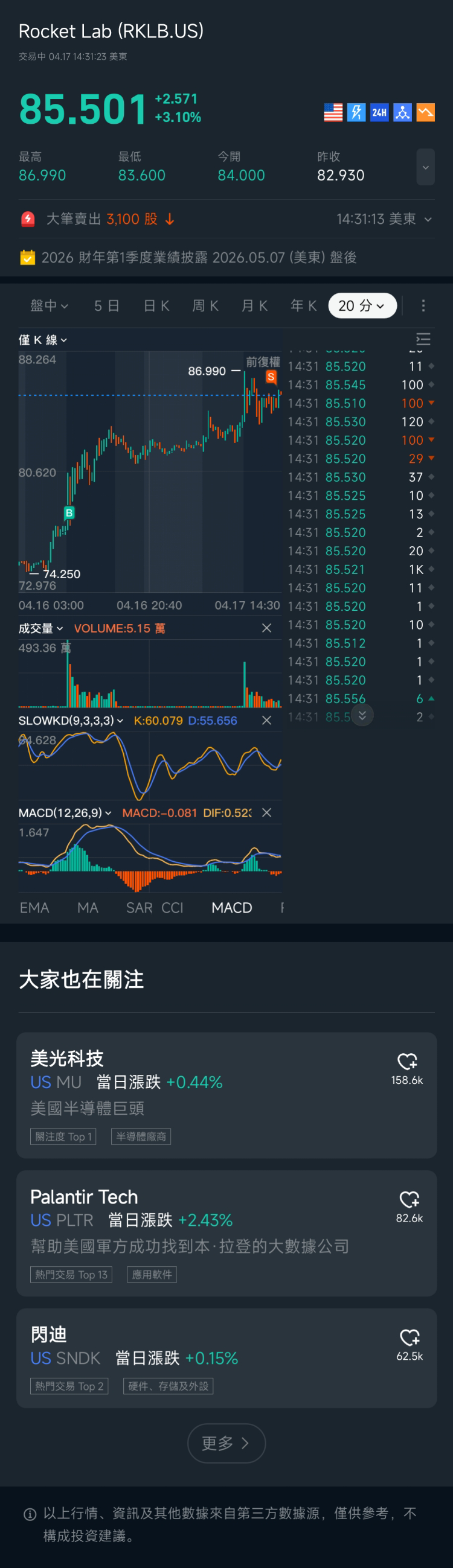The height and width of the screenshot is (1568, 453).
Task: Select the 周 K chart tab
Action: [x=205, y=305]
